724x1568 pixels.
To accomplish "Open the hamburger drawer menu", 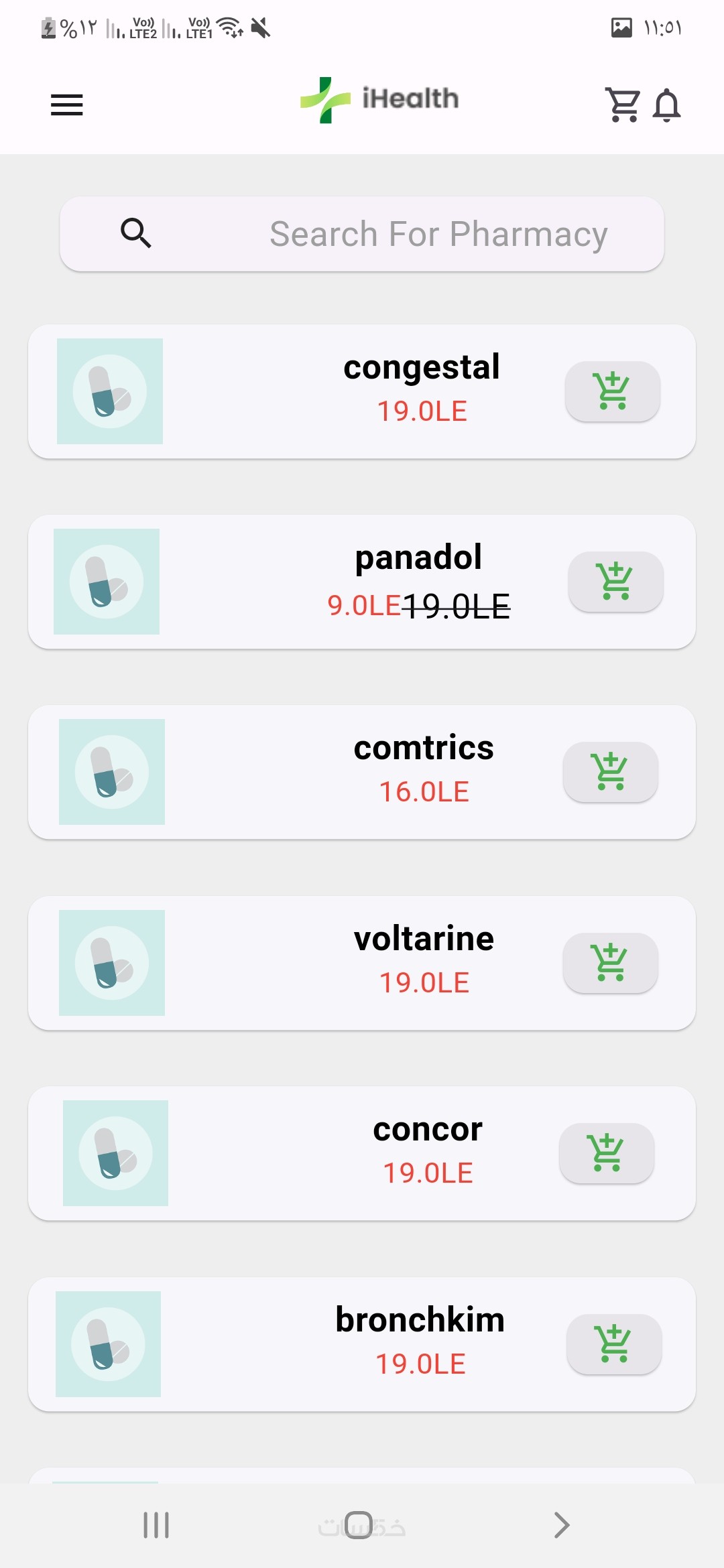I will [x=66, y=105].
